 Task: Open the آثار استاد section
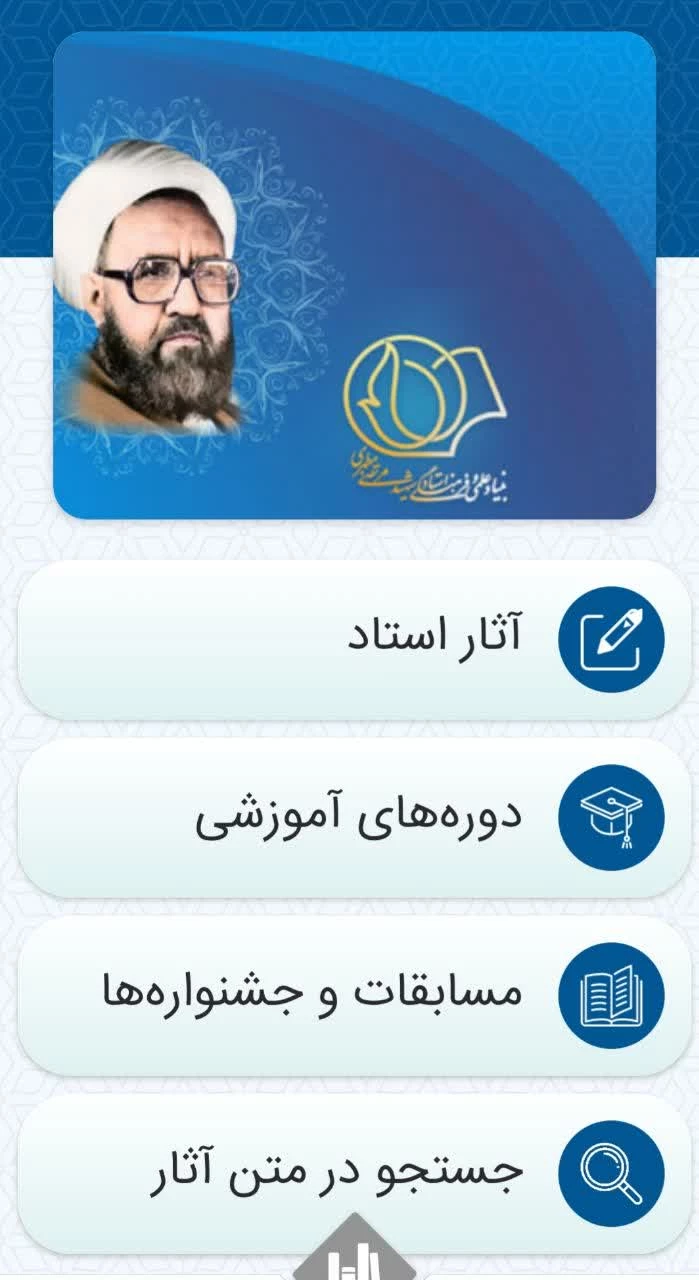354,639
